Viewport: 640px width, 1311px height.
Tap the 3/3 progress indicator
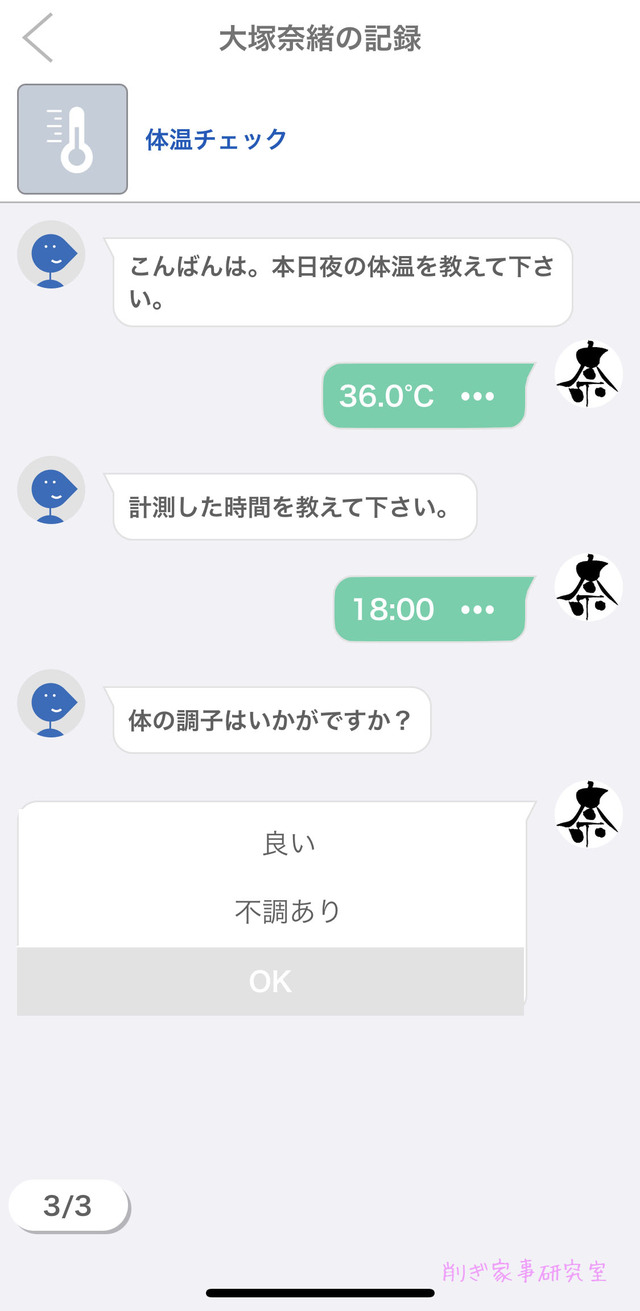tap(68, 1206)
